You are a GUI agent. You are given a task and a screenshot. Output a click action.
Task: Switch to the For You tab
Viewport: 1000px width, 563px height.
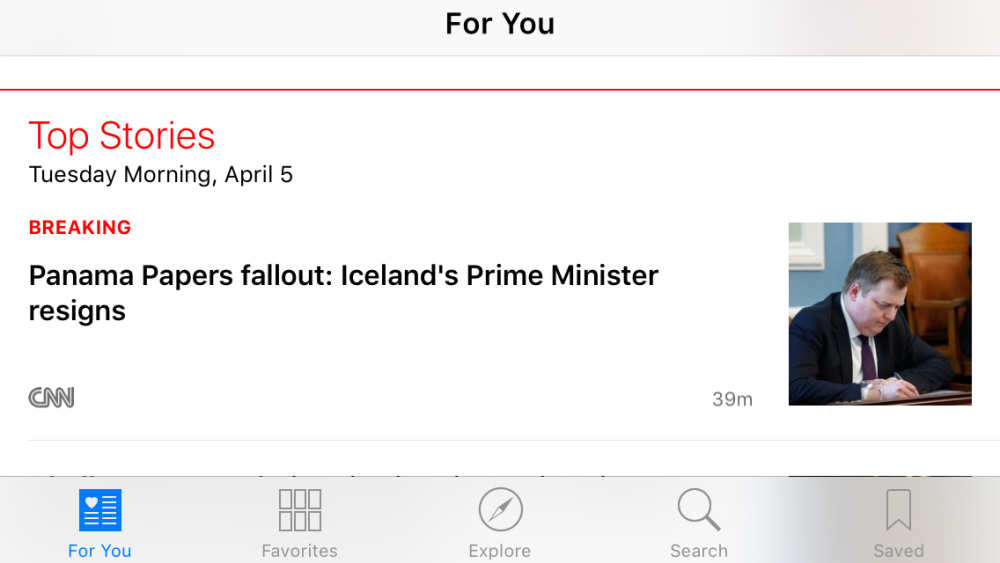tap(100, 522)
